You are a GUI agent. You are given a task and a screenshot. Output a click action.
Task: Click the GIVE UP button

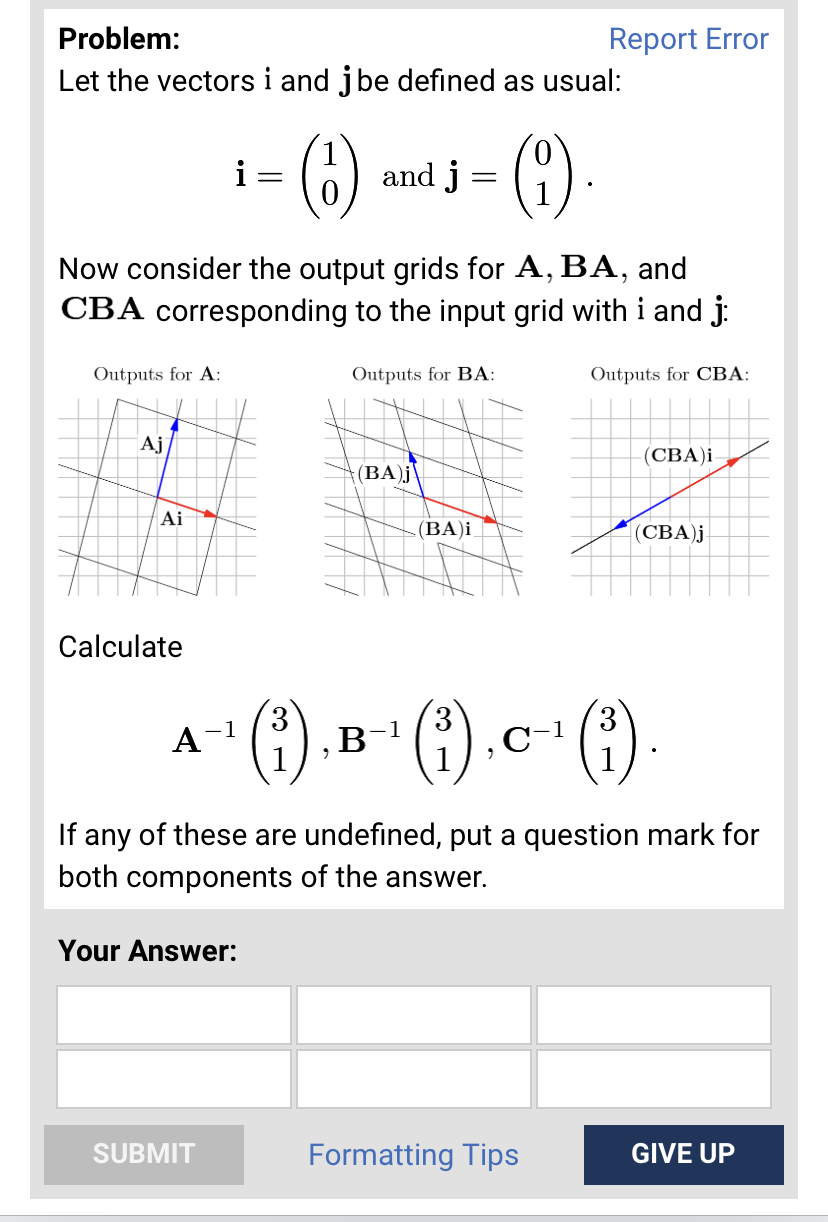pyautogui.click(x=683, y=1154)
